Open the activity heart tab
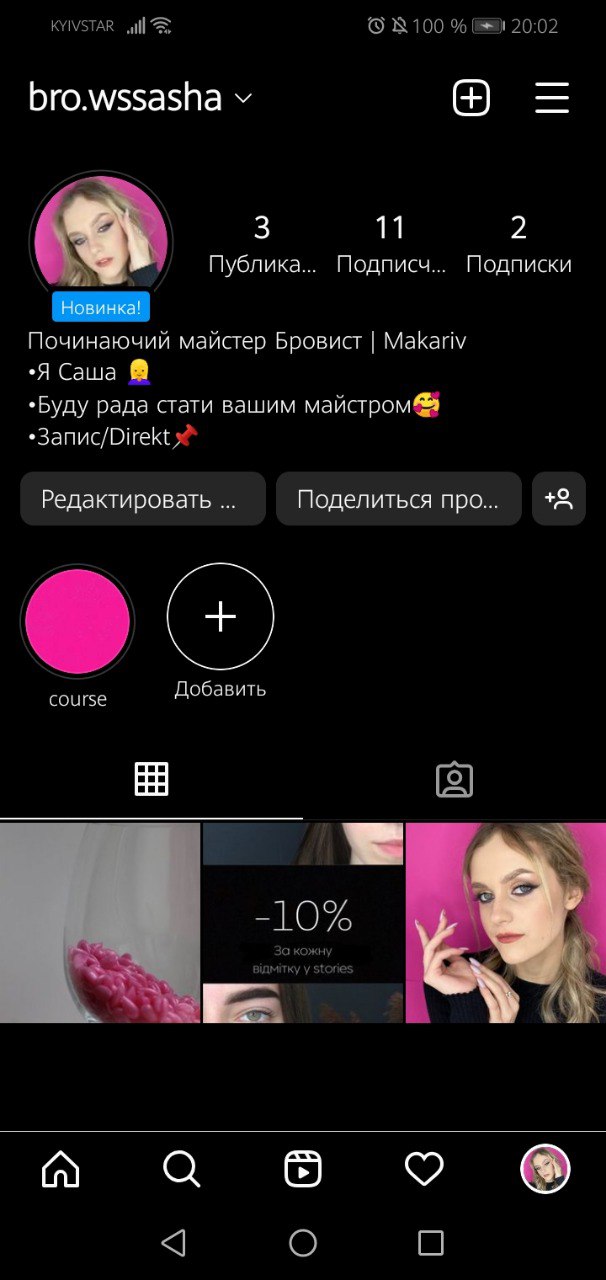The image size is (606, 1280). point(424,1168)
